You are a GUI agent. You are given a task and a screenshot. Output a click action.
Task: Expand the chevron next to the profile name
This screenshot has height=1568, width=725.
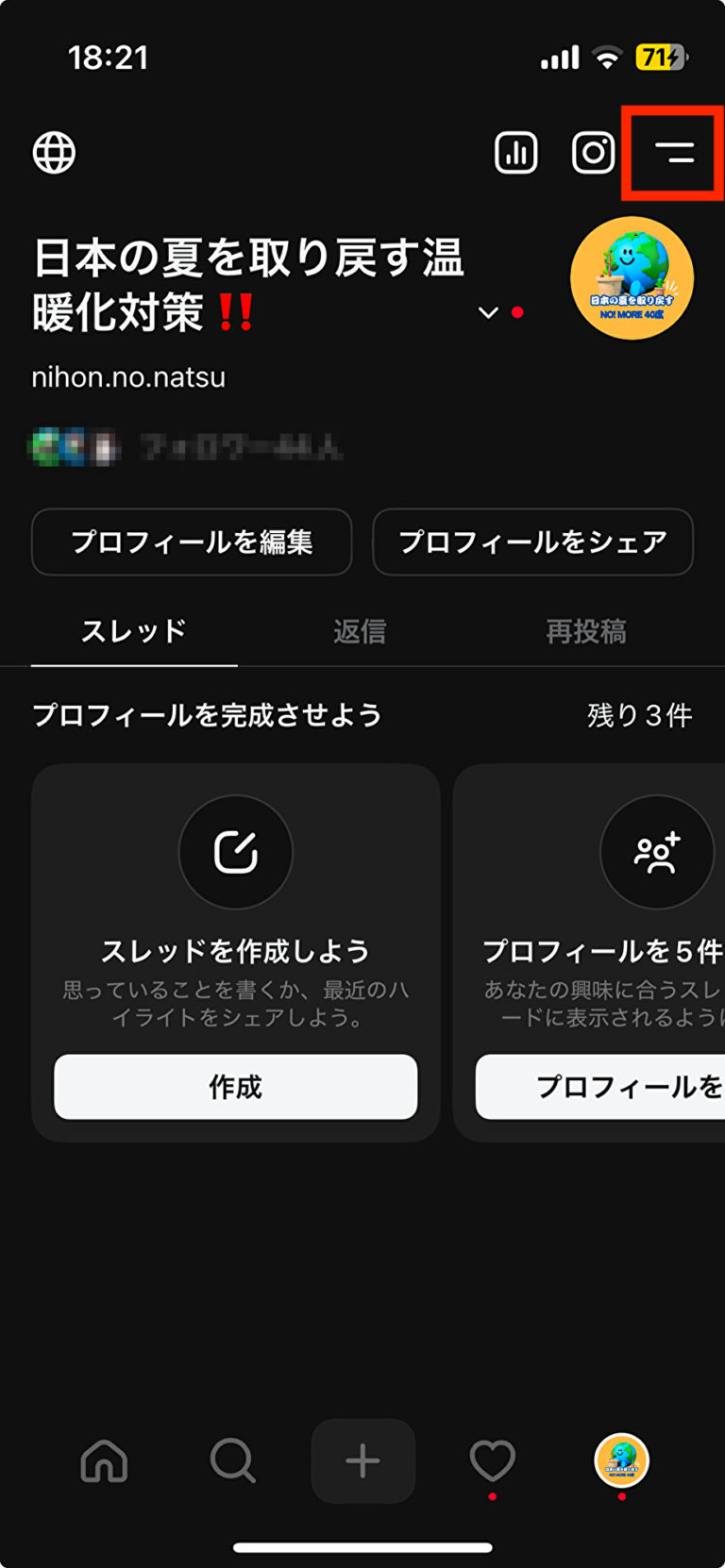pyautogui.click(x=487, y=311)
